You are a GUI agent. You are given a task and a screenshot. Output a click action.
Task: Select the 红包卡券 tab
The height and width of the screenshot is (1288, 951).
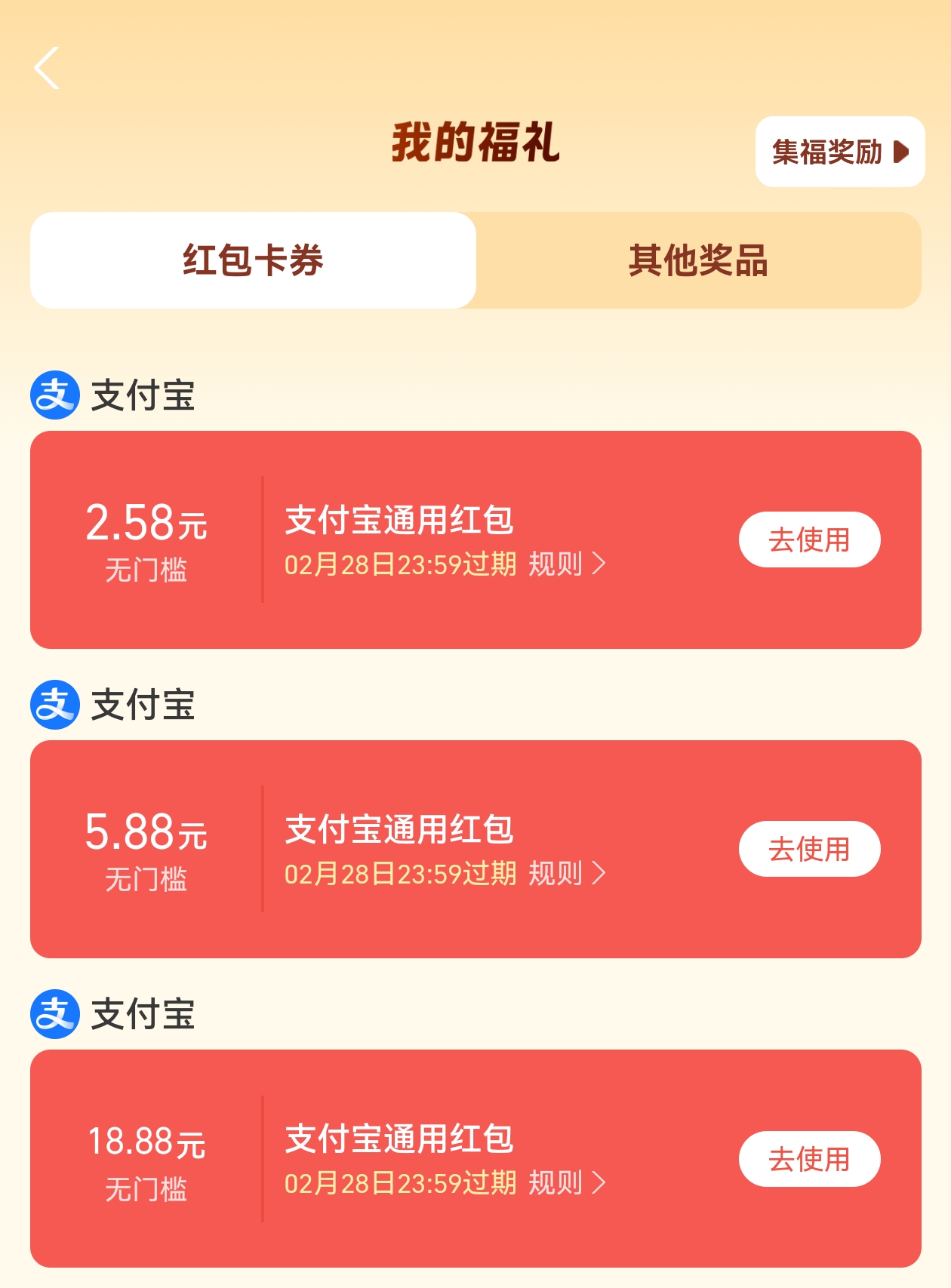point(252,260)
